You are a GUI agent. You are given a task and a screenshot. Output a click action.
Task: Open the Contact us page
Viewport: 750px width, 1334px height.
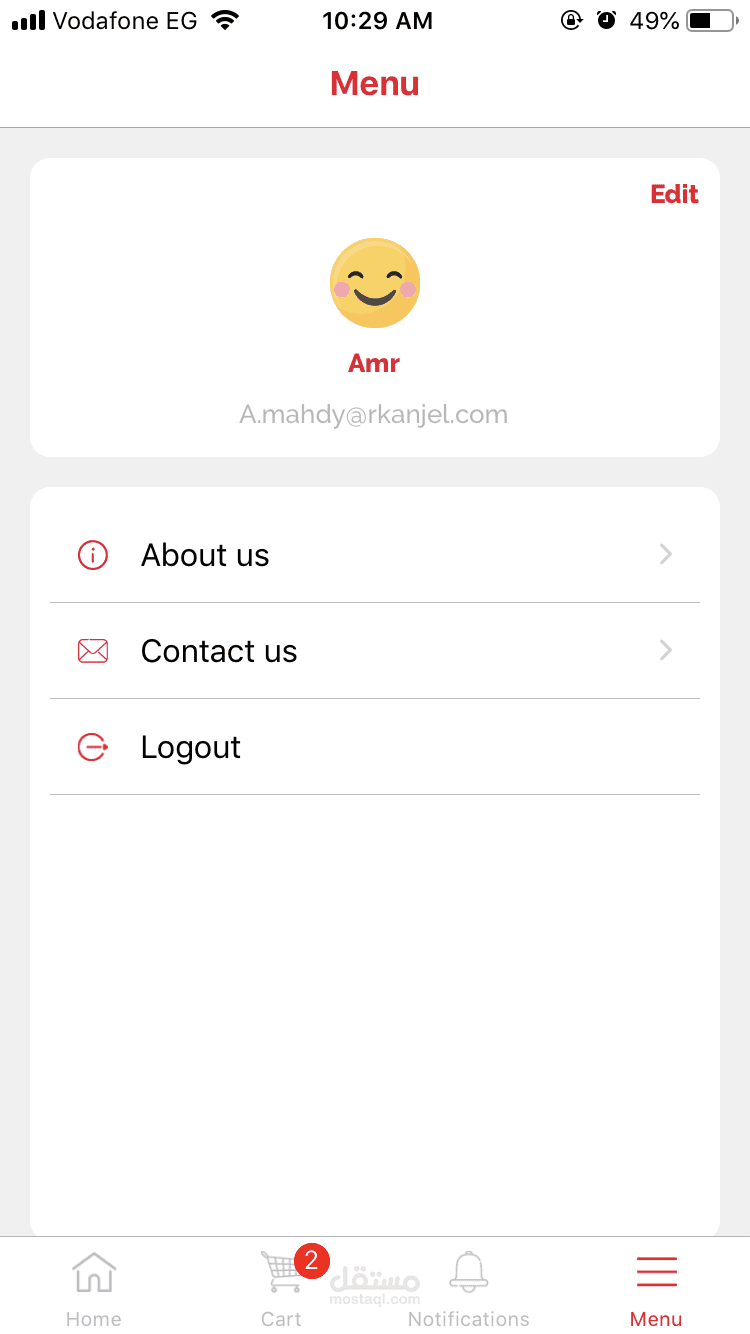(x=374, y=651)
